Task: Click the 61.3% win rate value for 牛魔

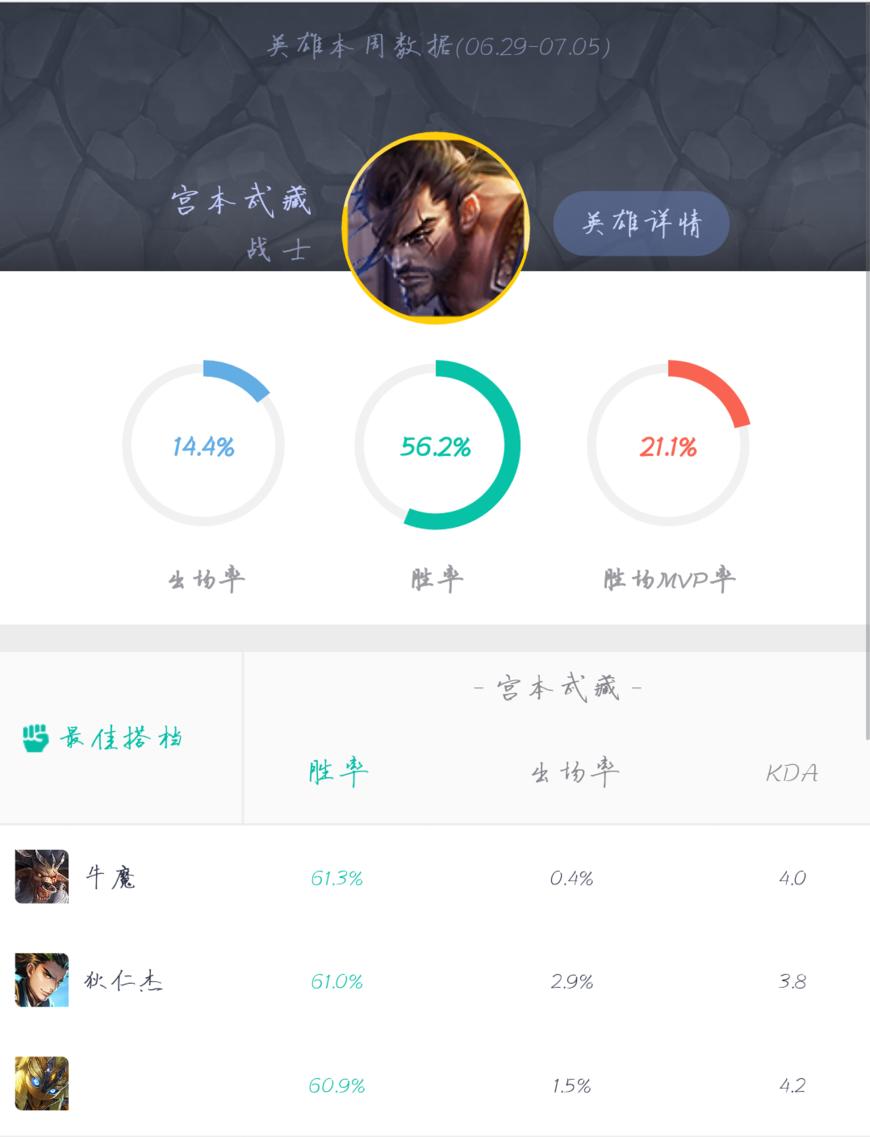Action: click(x=336, y=878)
